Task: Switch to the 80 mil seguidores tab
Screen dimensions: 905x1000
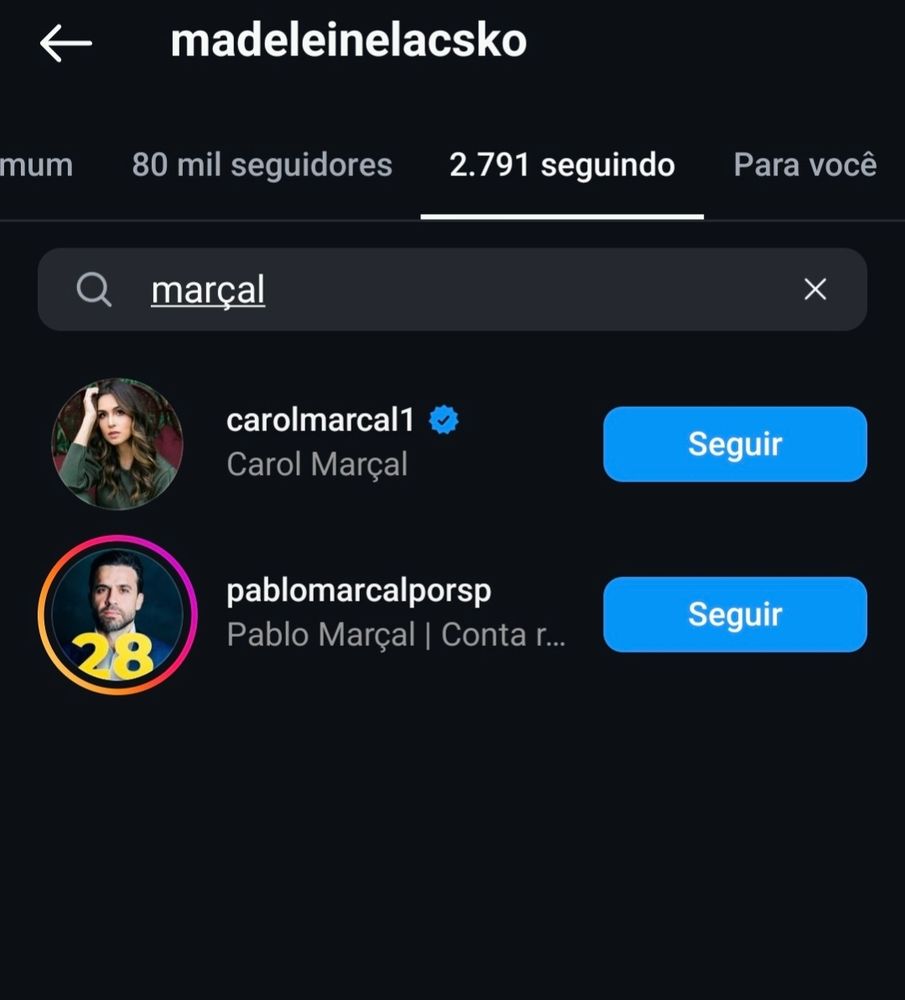Action: (261, 164)
